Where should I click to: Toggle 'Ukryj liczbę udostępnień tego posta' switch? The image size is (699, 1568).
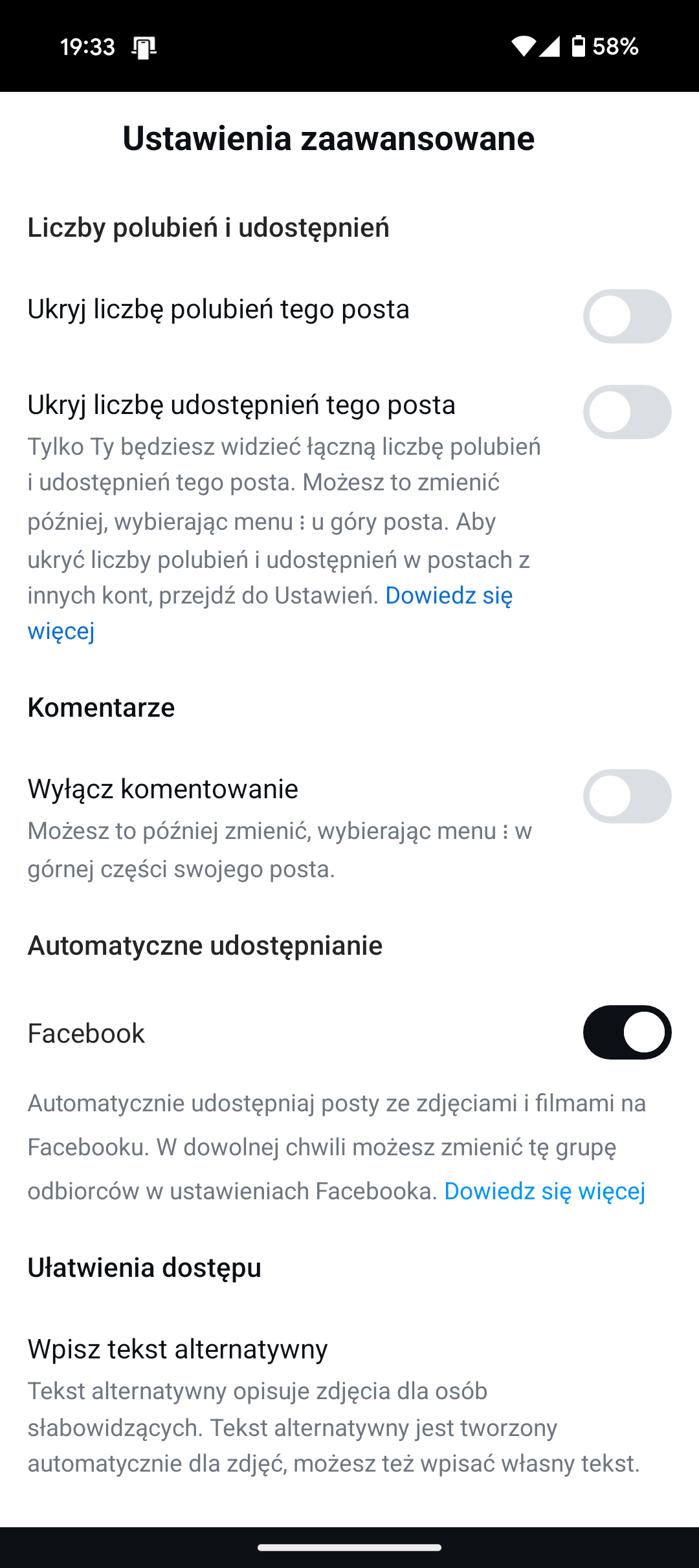(627, 412)
